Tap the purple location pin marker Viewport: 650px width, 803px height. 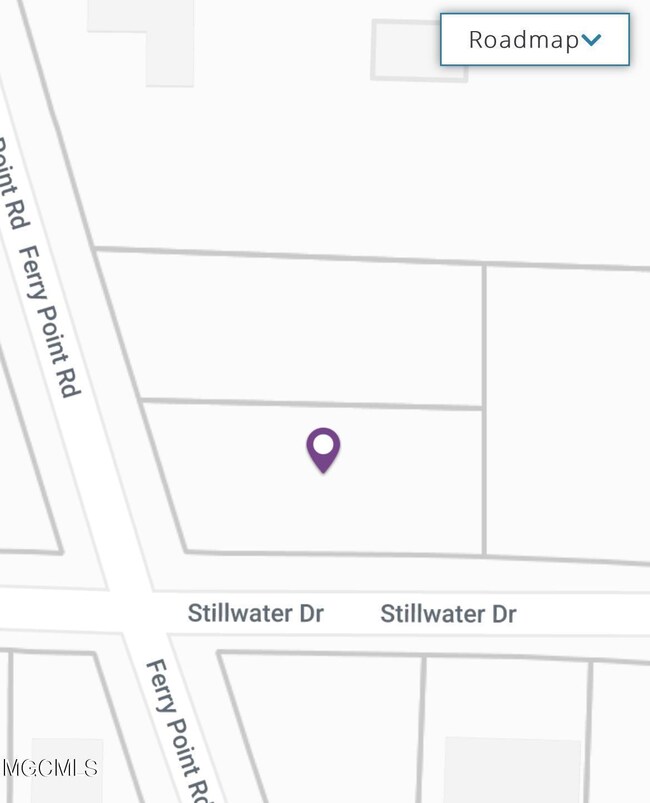tap(323, 448)
